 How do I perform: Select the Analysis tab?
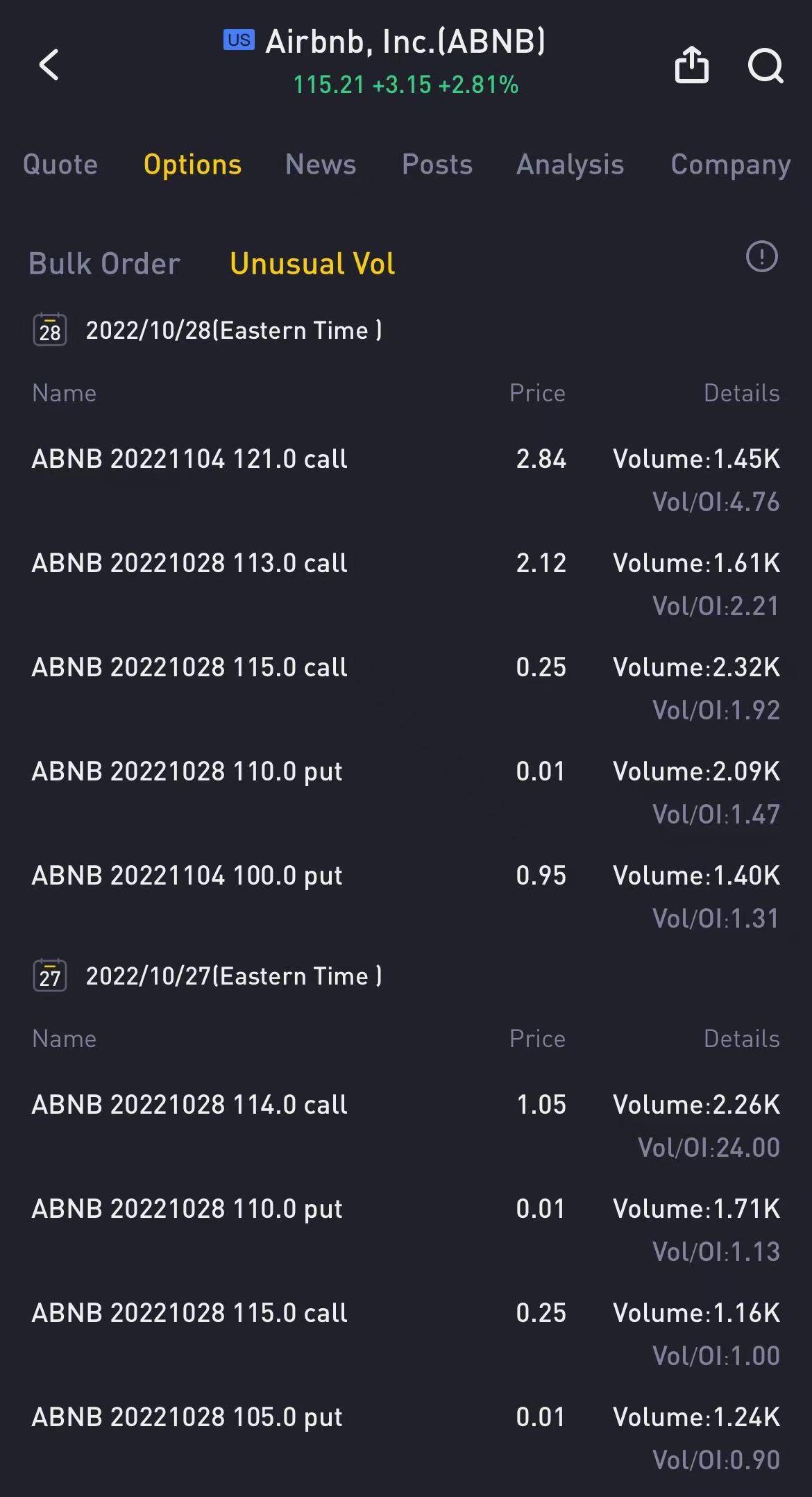click(x=570, y=165)
